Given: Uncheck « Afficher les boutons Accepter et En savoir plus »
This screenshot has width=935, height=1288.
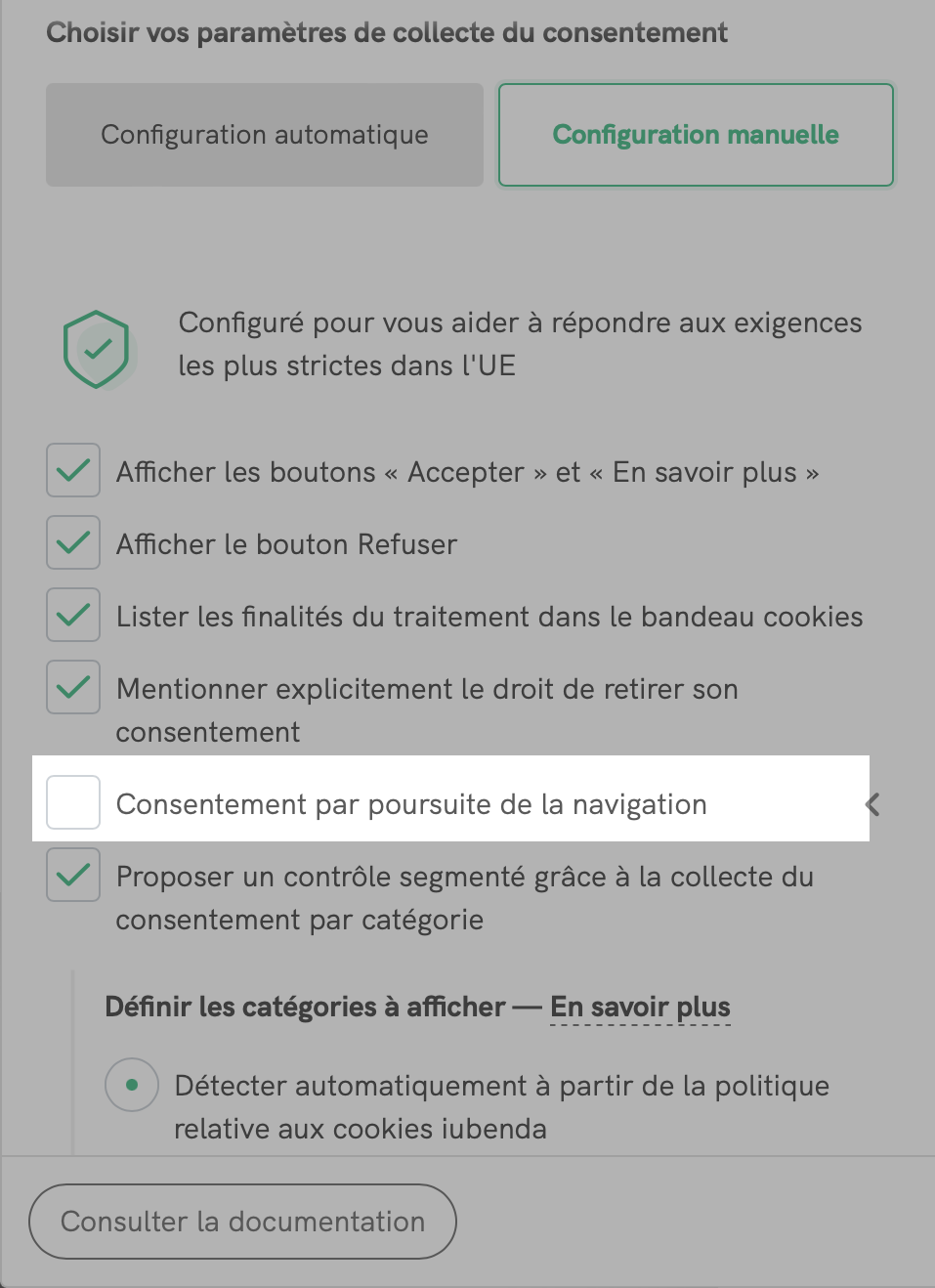Looking at the screenshot, I should tap(72, 470).
